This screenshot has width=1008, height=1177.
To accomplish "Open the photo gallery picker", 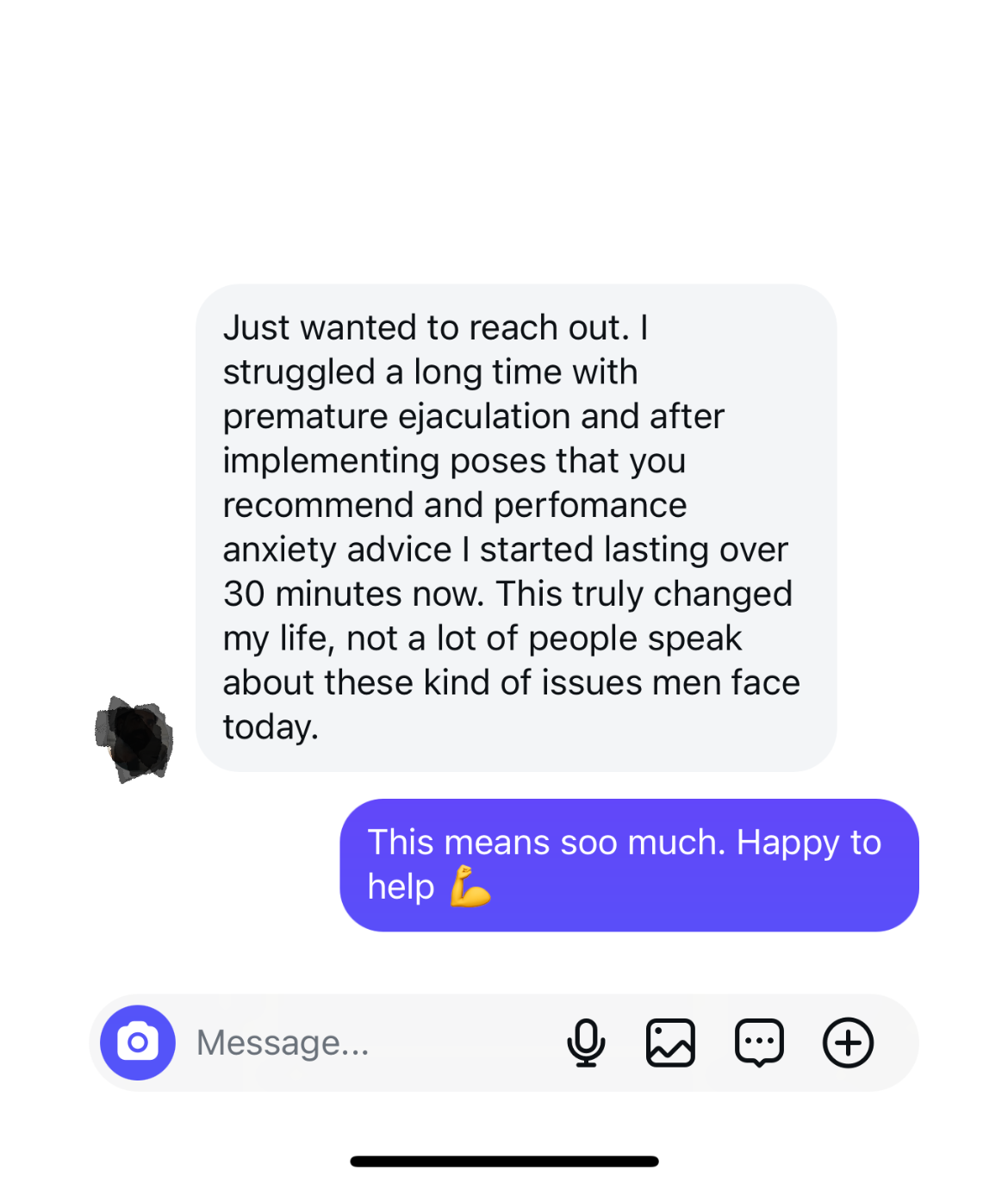I will point(670,1043).
